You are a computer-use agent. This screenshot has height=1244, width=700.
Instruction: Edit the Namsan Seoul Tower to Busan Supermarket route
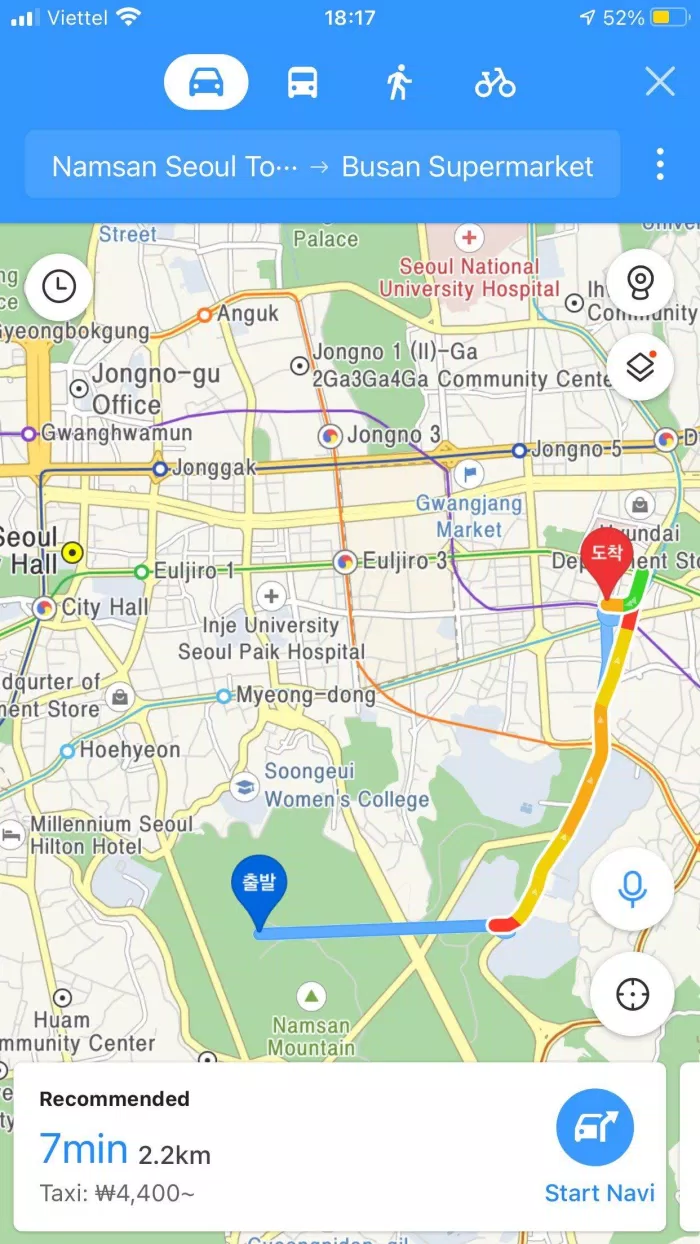[x=322, y=166]
